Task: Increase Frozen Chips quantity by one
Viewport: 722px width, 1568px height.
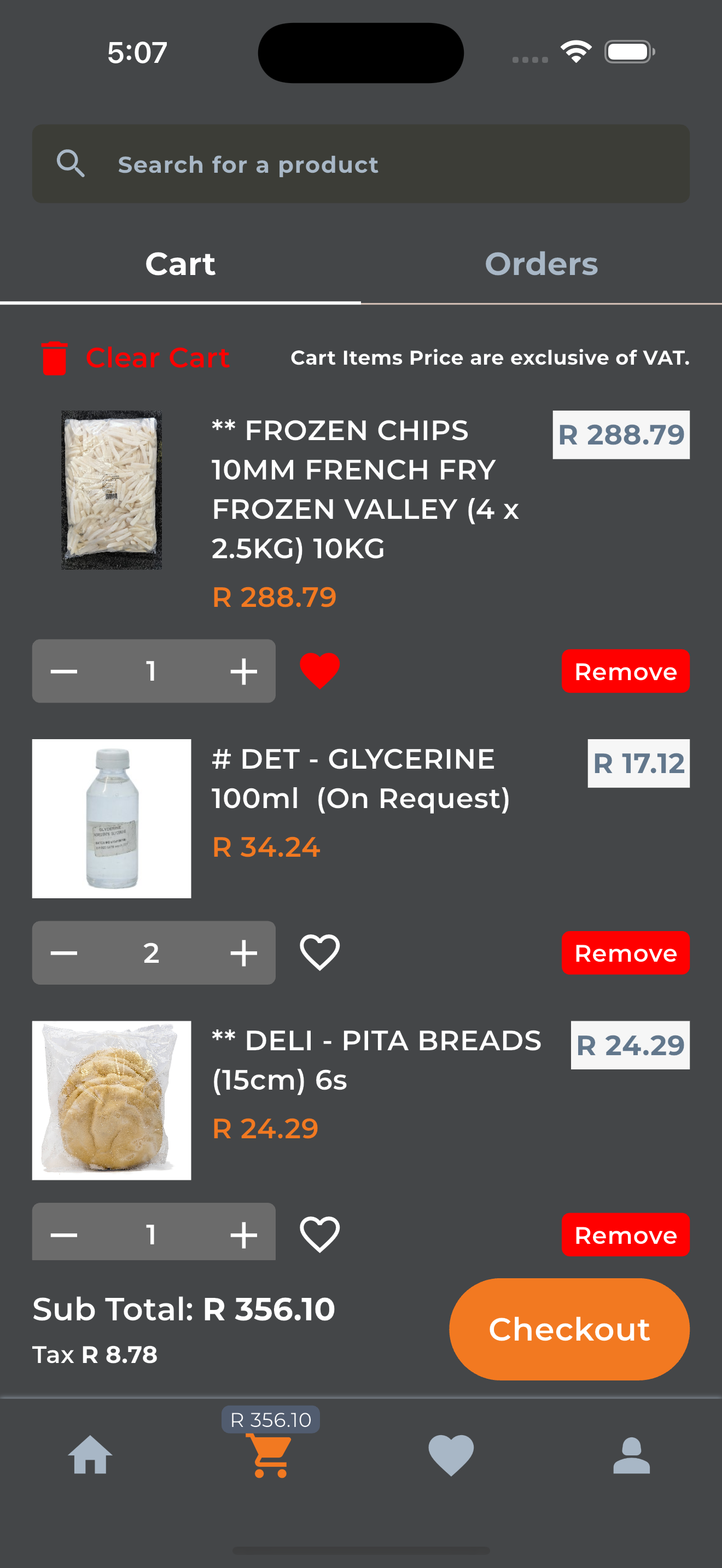Action: click(243, 671)
